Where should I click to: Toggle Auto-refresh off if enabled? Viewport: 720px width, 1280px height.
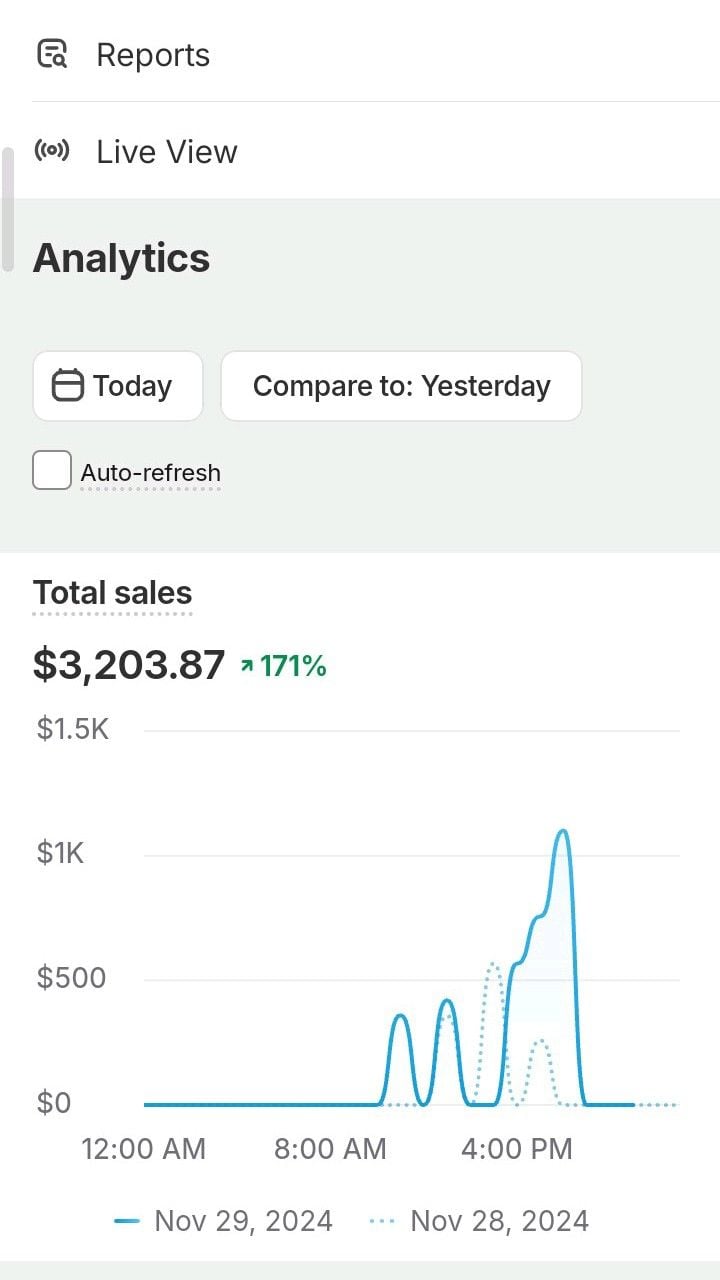51,469
